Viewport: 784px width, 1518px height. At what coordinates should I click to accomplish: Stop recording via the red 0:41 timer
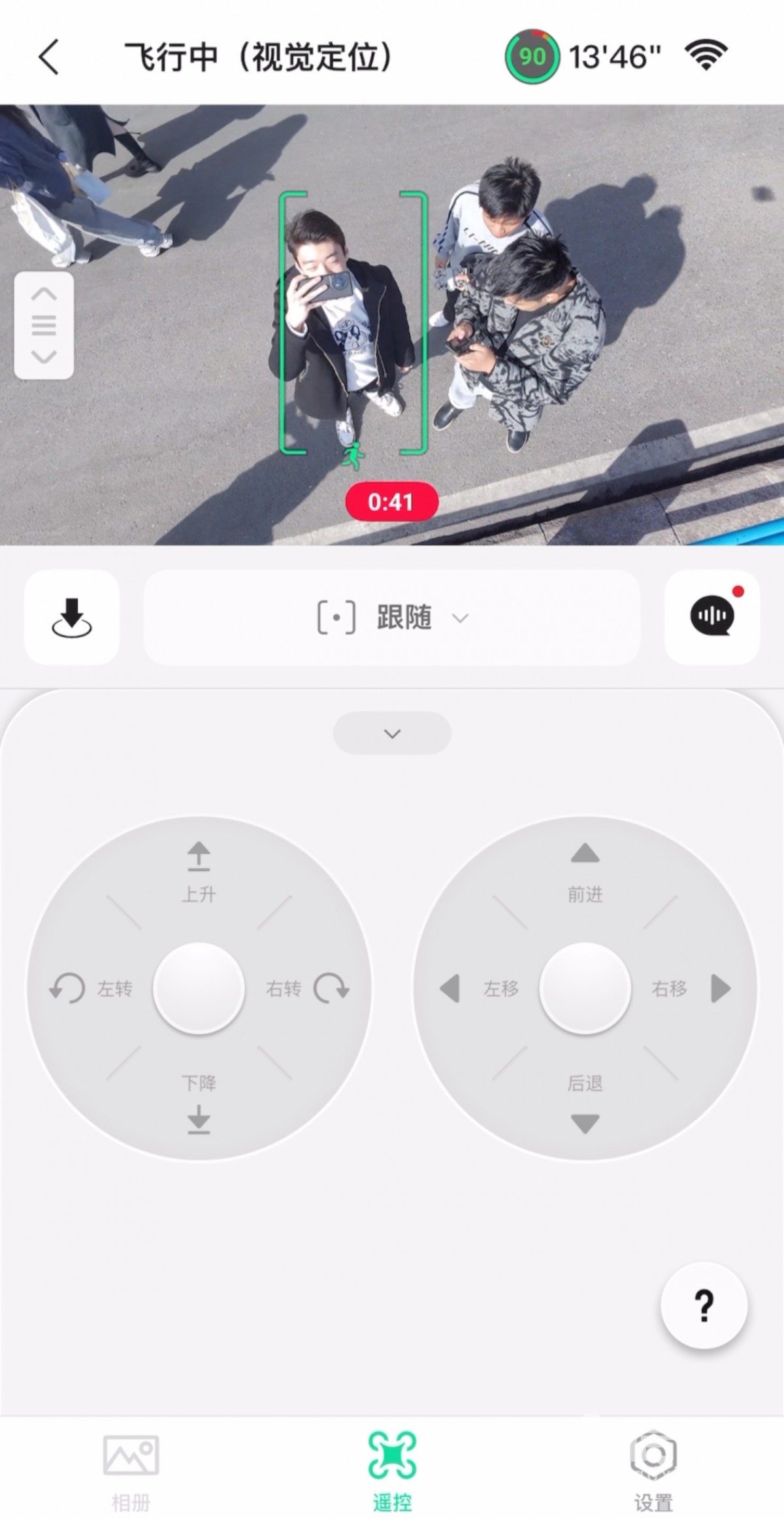[391, 501]
